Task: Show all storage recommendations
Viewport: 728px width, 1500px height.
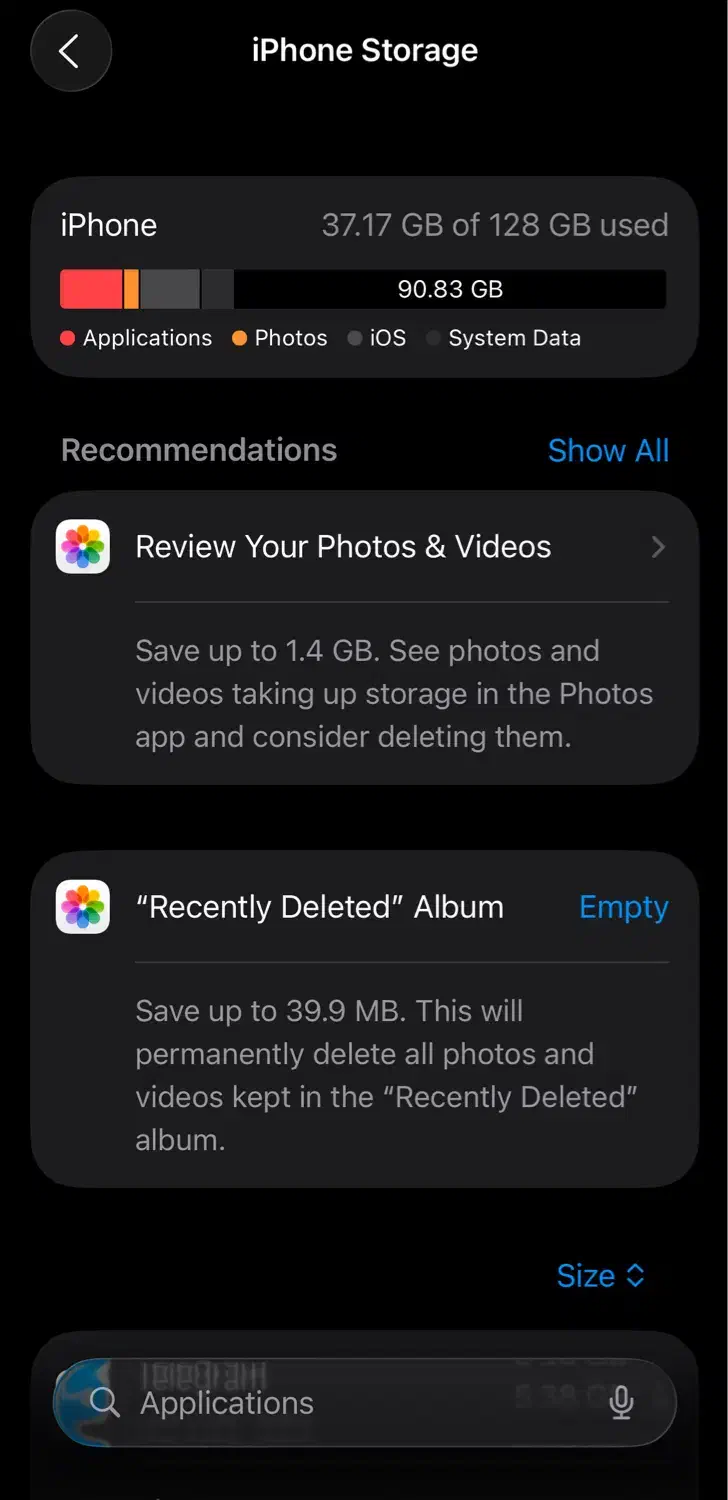Action: click(607, 451)
